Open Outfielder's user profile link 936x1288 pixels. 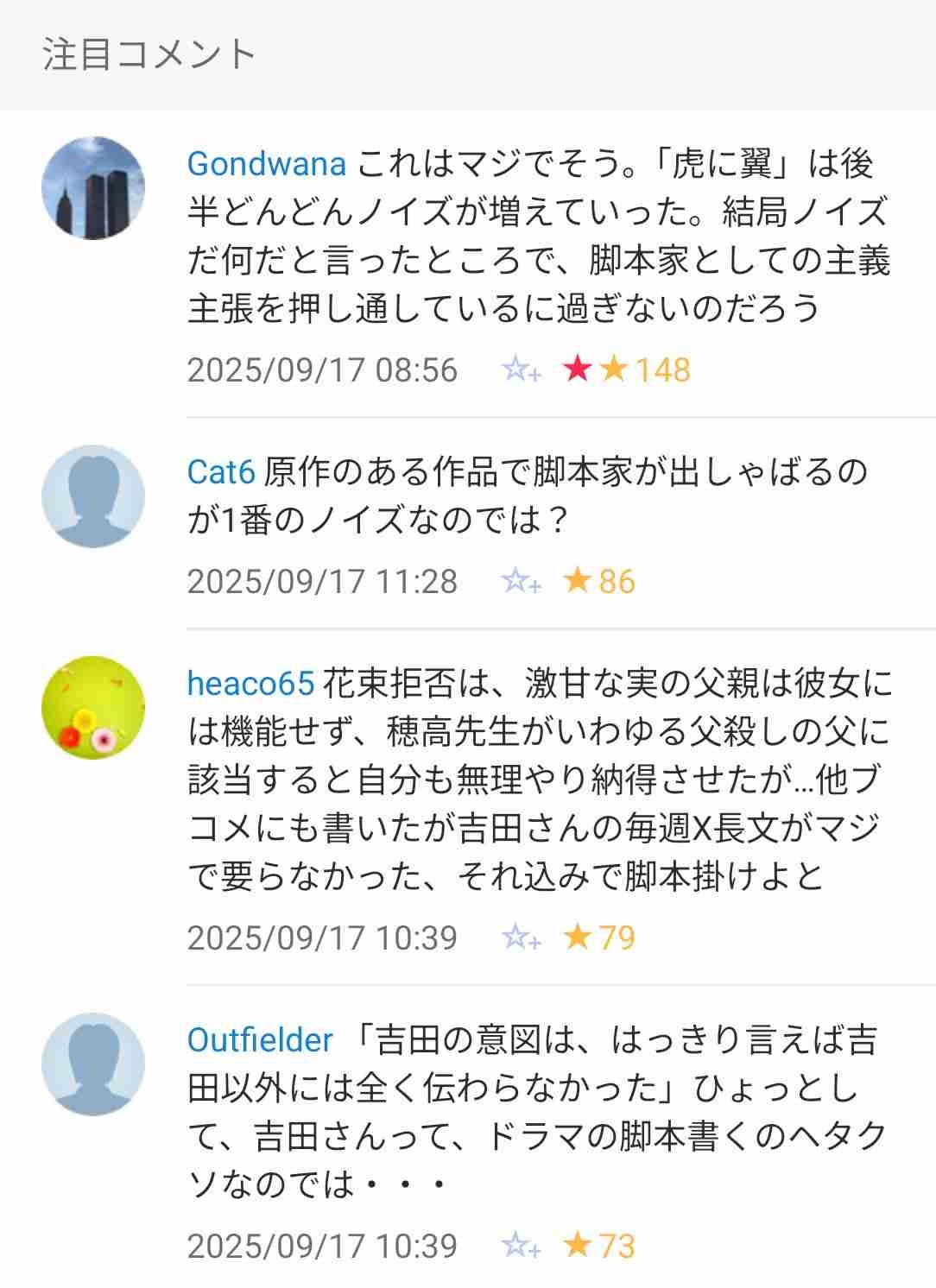[x=260, y=1039]
